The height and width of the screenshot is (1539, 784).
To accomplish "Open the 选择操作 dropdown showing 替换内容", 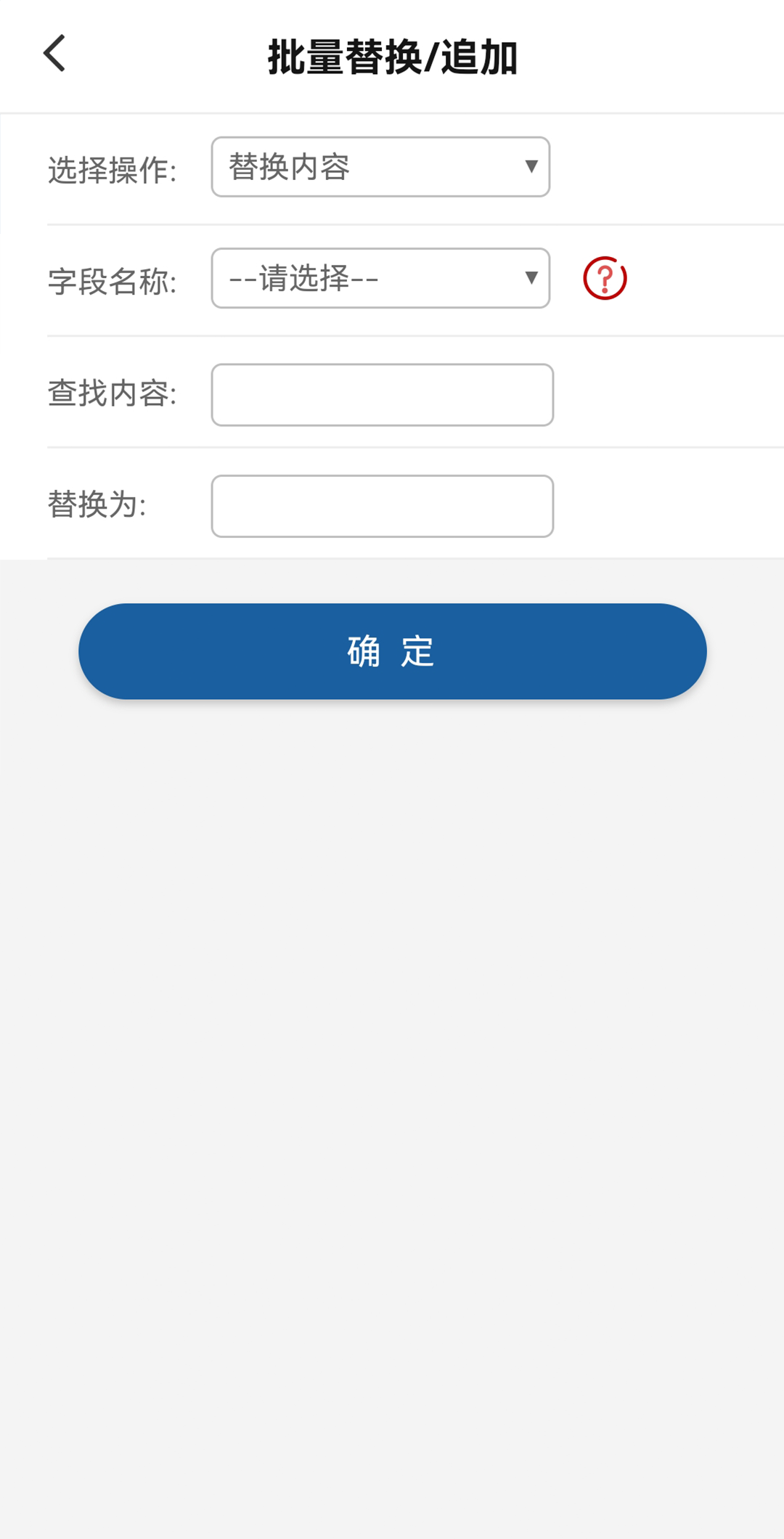I will point(380,167).
